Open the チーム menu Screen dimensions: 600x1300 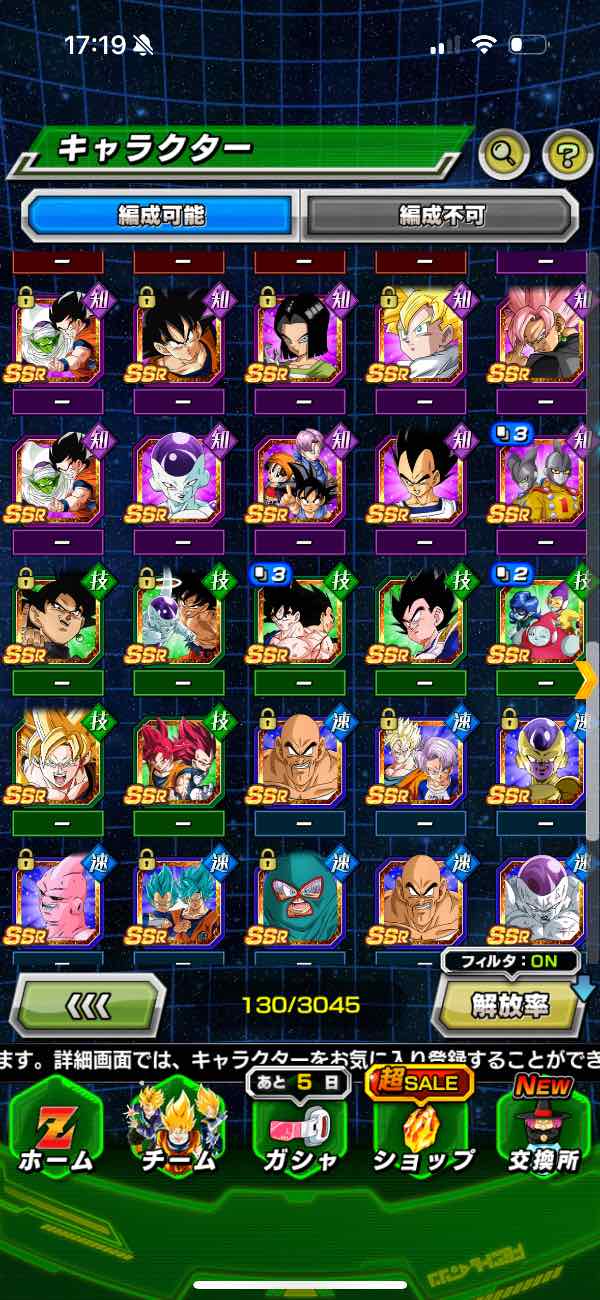tap(180, 1130)
